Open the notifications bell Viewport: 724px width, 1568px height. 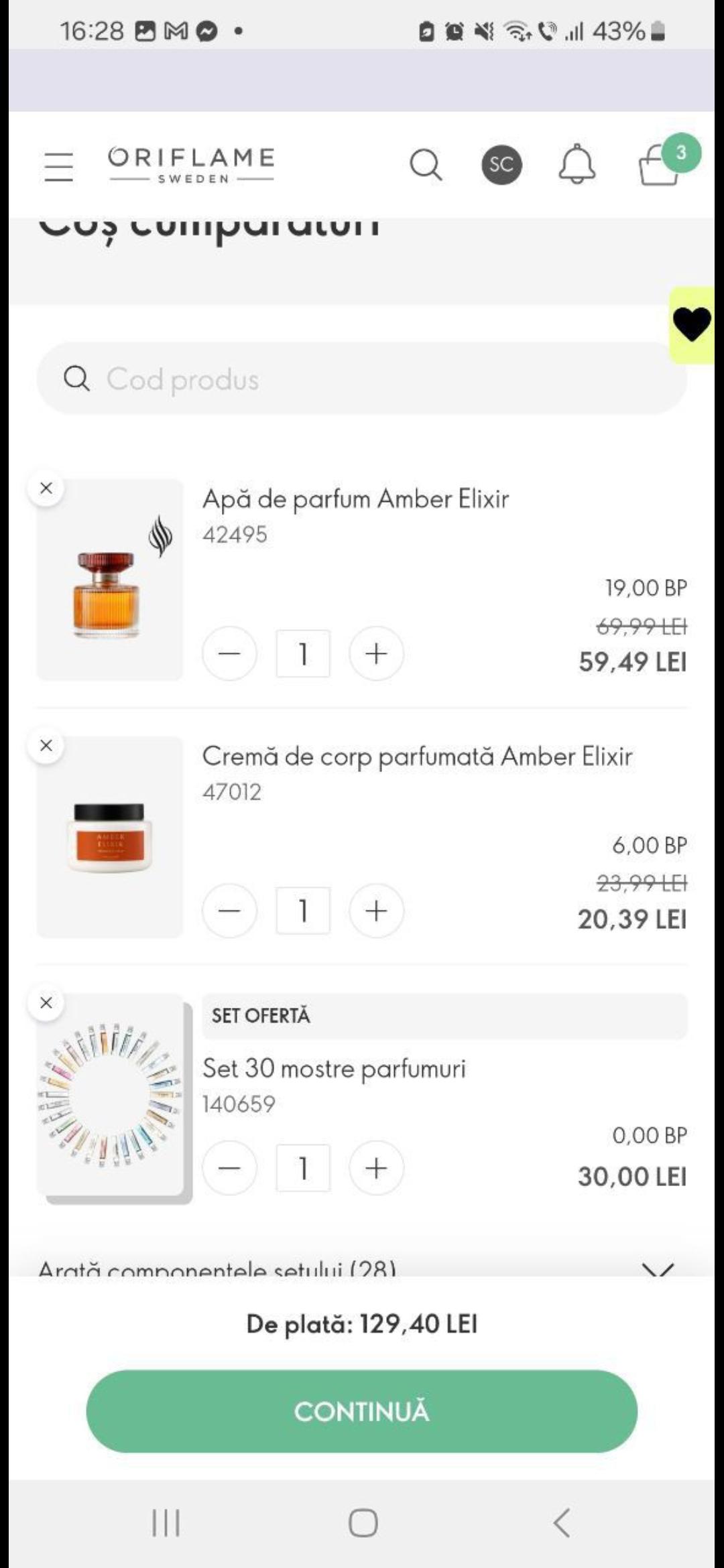(x=577, y=165)
